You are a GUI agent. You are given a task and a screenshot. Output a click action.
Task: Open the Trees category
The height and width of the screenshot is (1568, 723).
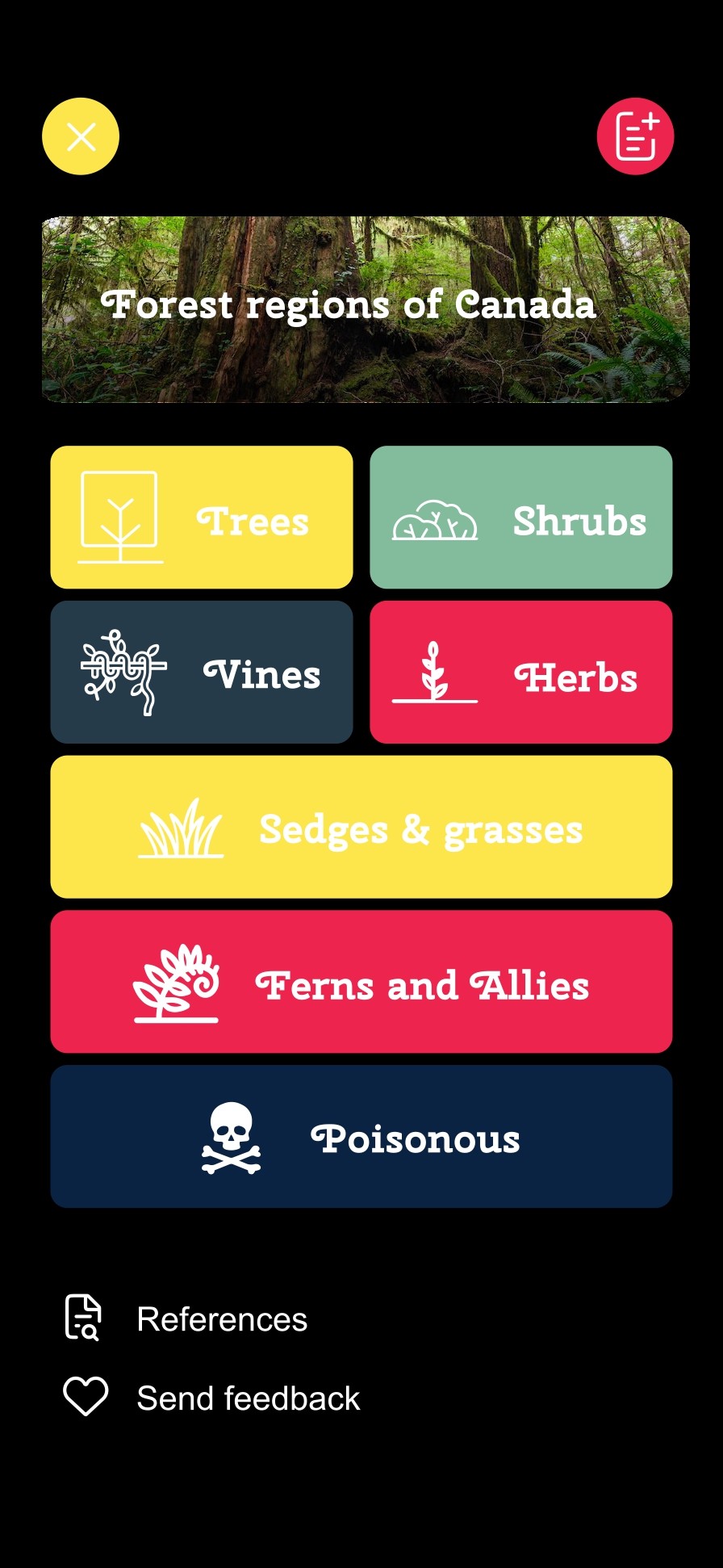pyautogui.click(x=202, y=518)
